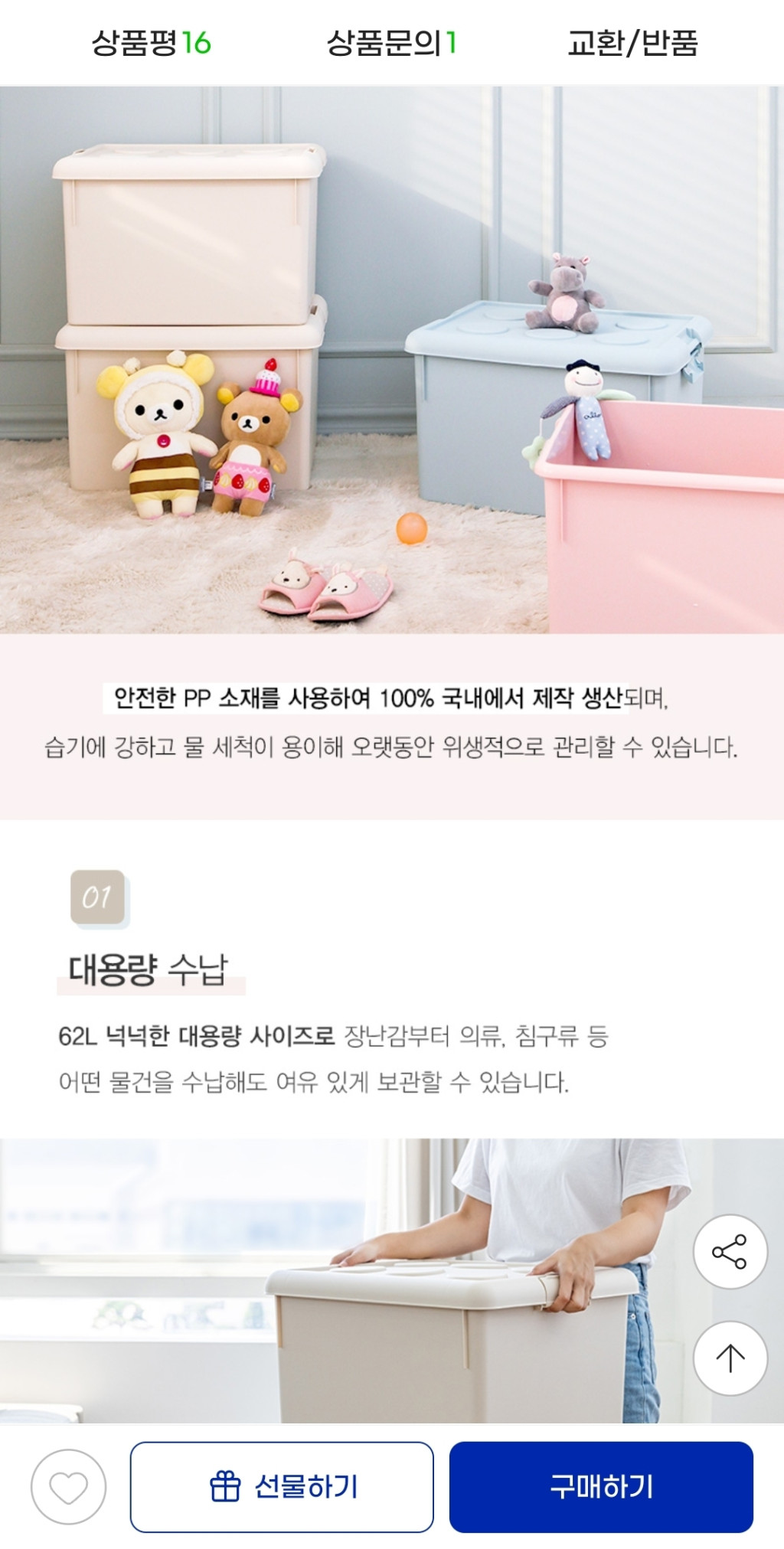Jump back to top with the arrow button
This screenshot has height=1549, width=784.
pos(730,1358)
